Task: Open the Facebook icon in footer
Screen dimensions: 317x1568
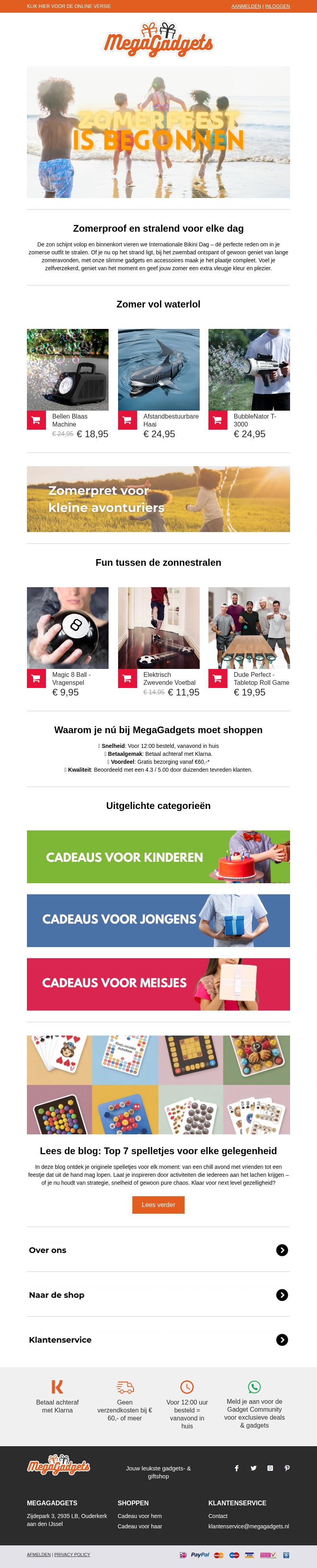Action: click(x=237, y=1468)
